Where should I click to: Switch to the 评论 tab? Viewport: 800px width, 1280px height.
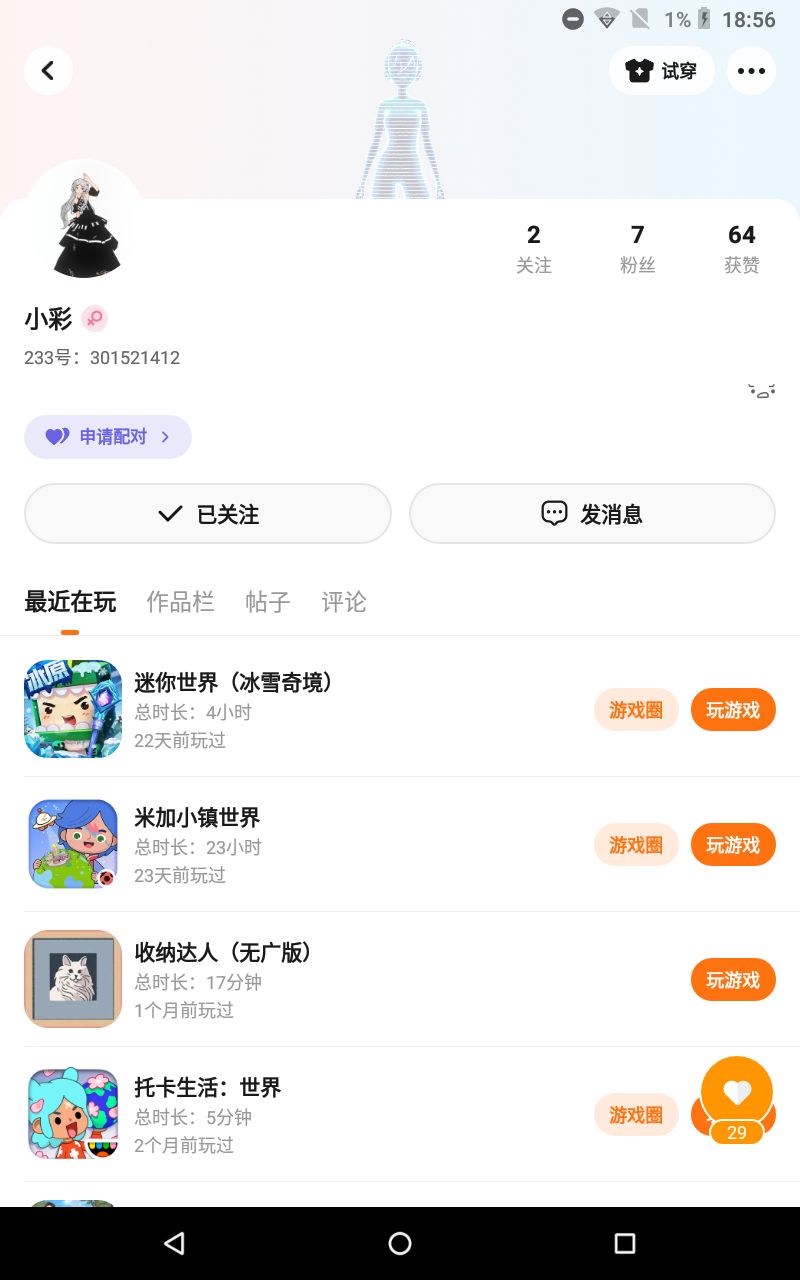[344, 602]
